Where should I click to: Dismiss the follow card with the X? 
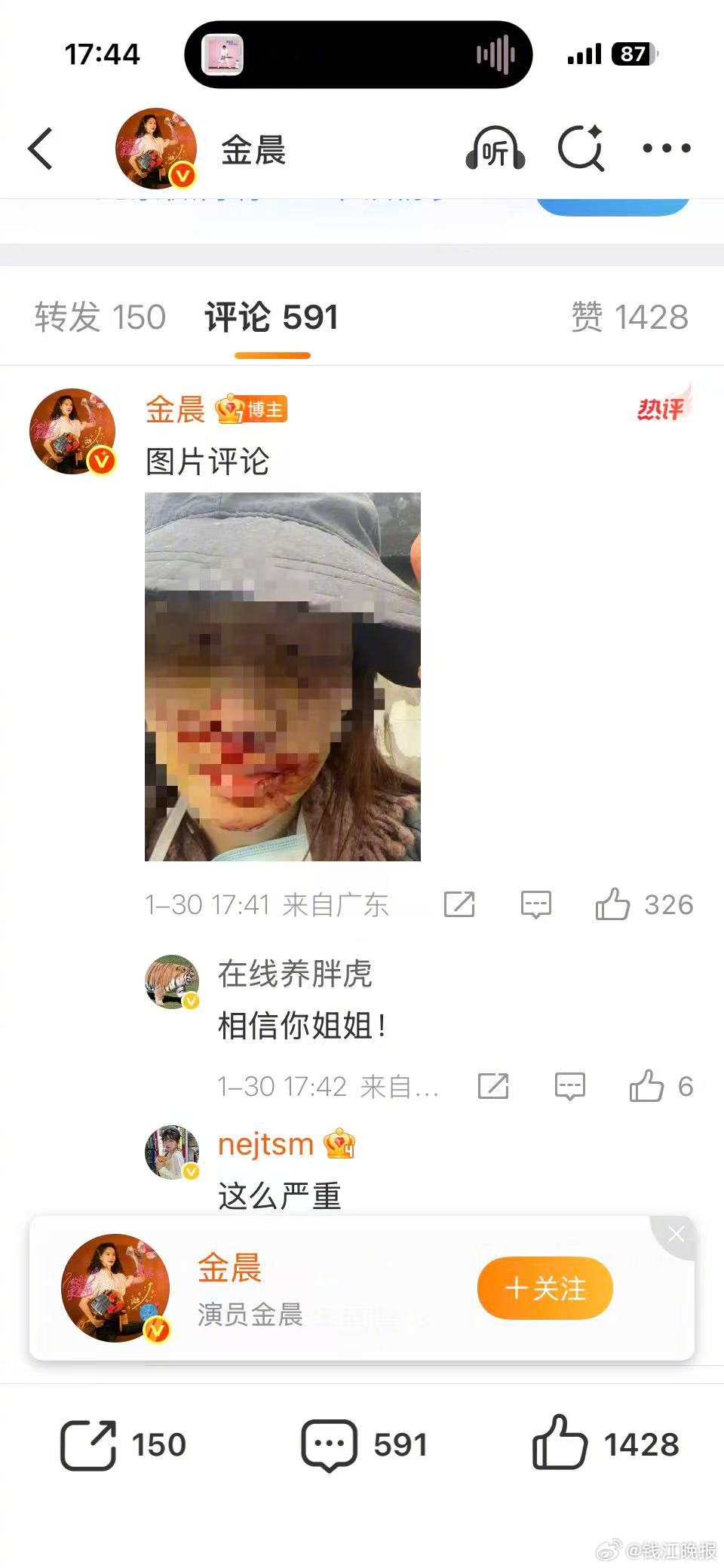pos(676,1233)
